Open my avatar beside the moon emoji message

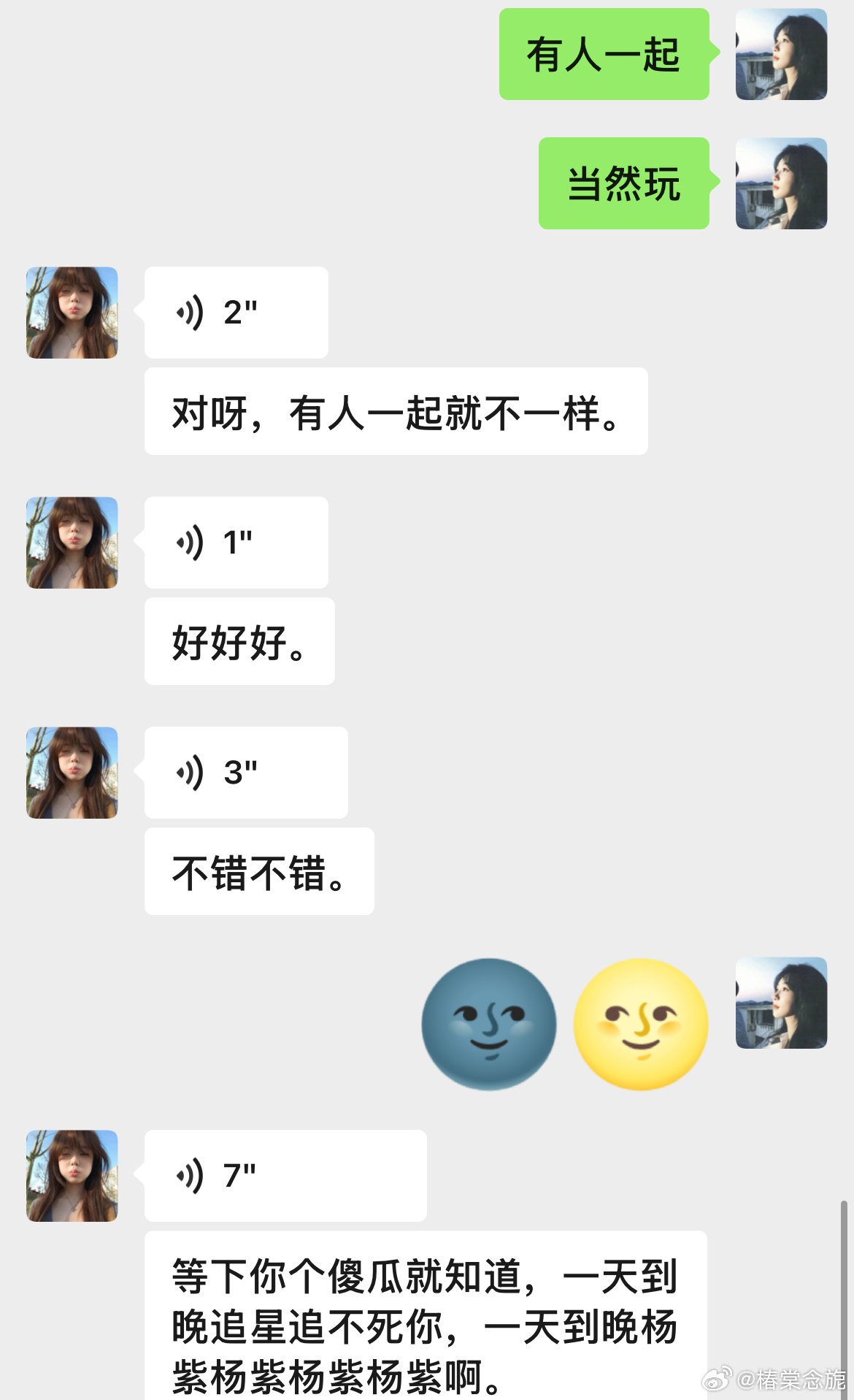(781, 1003)
